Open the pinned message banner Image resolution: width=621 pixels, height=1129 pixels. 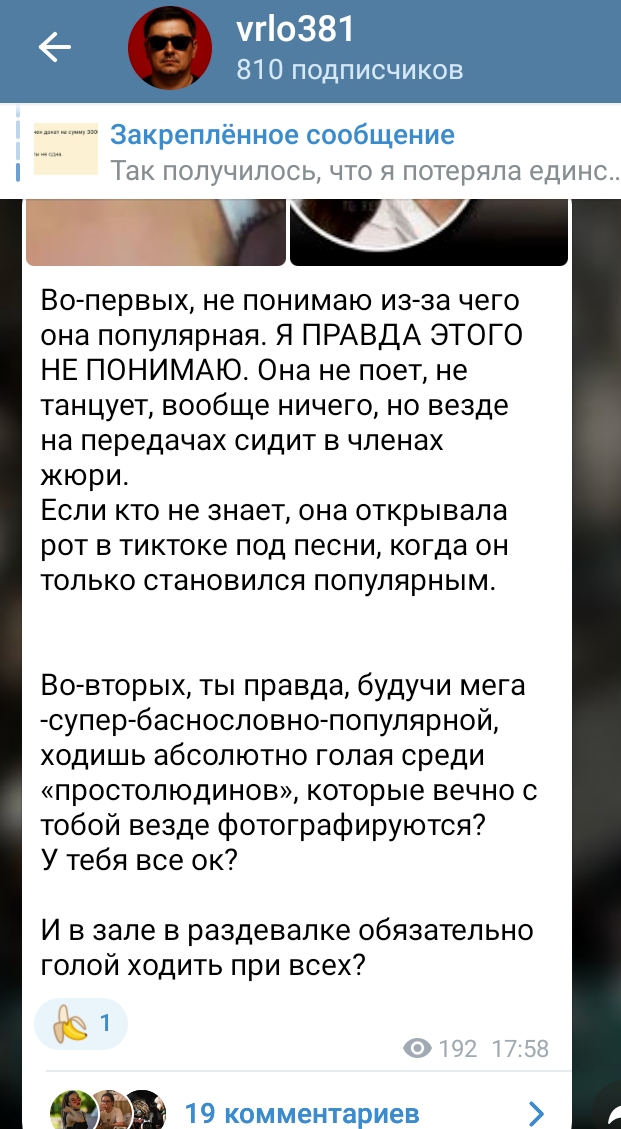point(310,151)
